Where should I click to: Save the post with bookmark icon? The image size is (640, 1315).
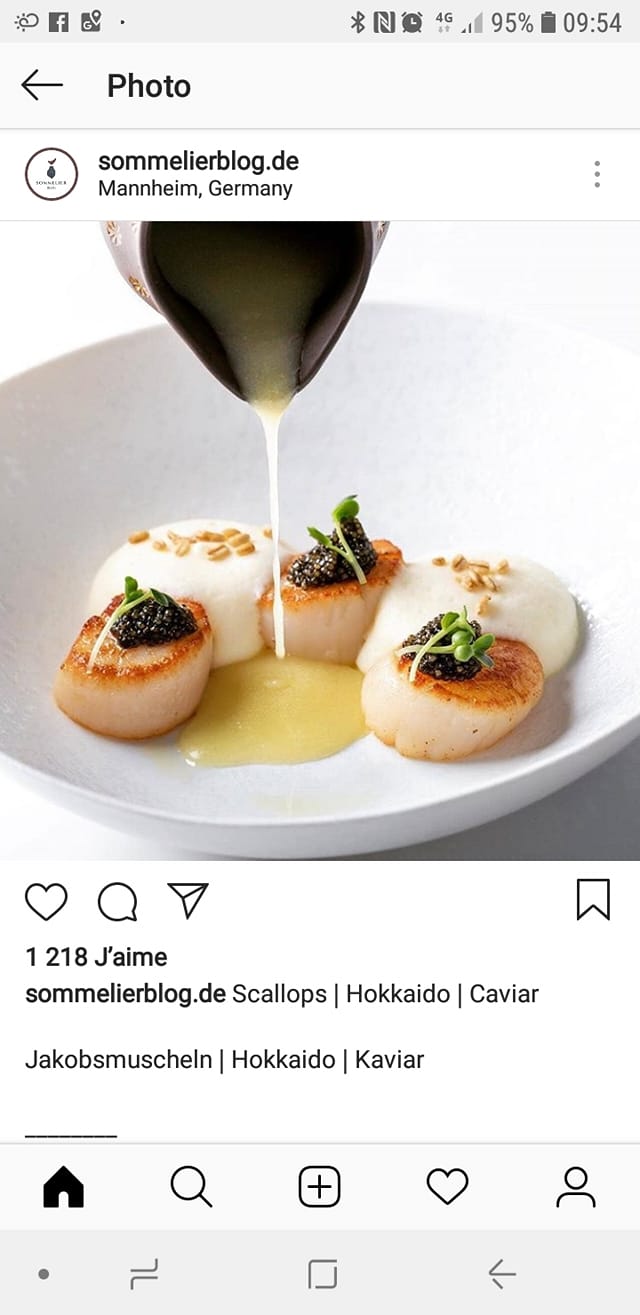pyautogui.click(x=593, y=899)
